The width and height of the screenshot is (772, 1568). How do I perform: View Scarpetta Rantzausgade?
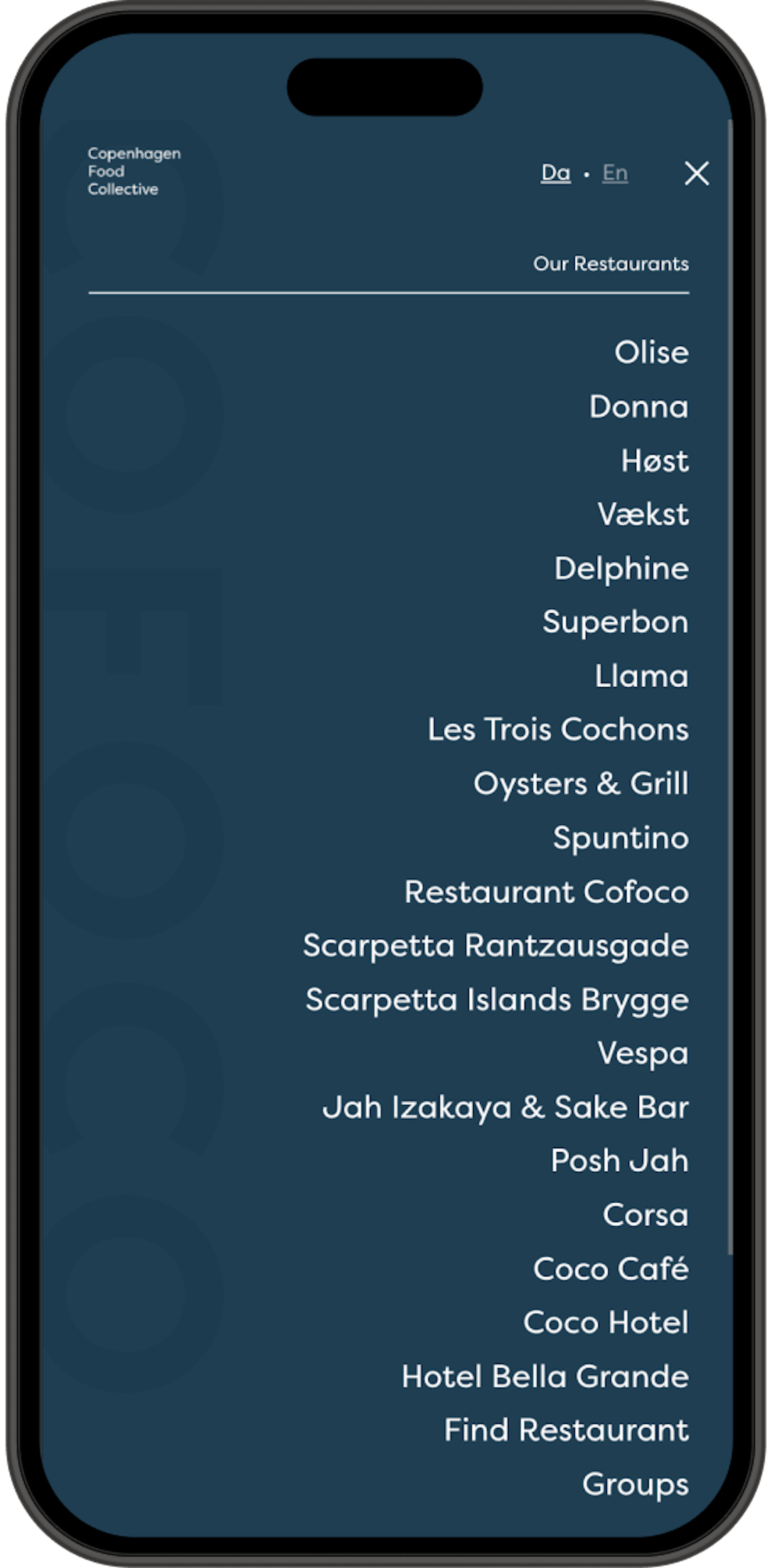[496, 945]
